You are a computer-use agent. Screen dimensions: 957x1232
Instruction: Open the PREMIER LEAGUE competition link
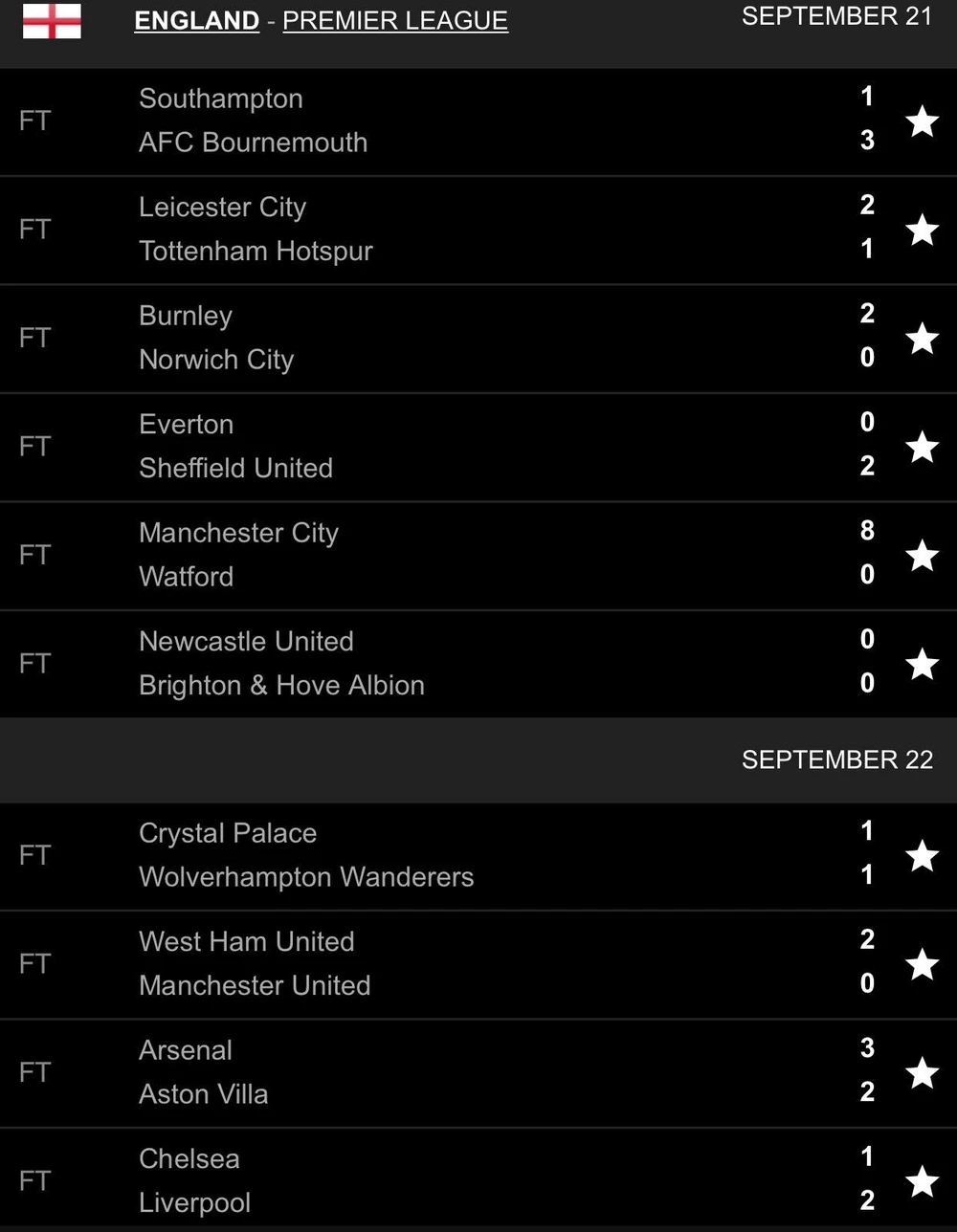394,20
